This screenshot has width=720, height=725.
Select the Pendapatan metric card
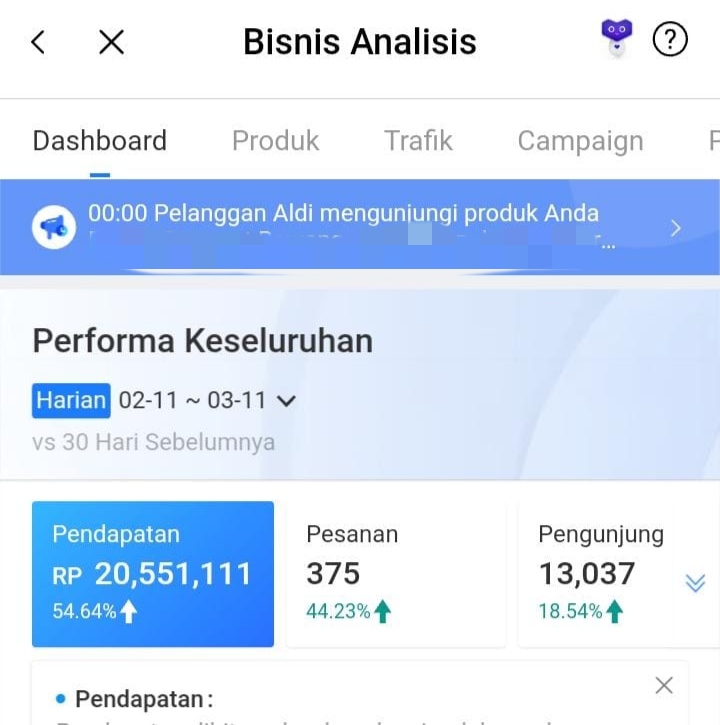(153, 574)
